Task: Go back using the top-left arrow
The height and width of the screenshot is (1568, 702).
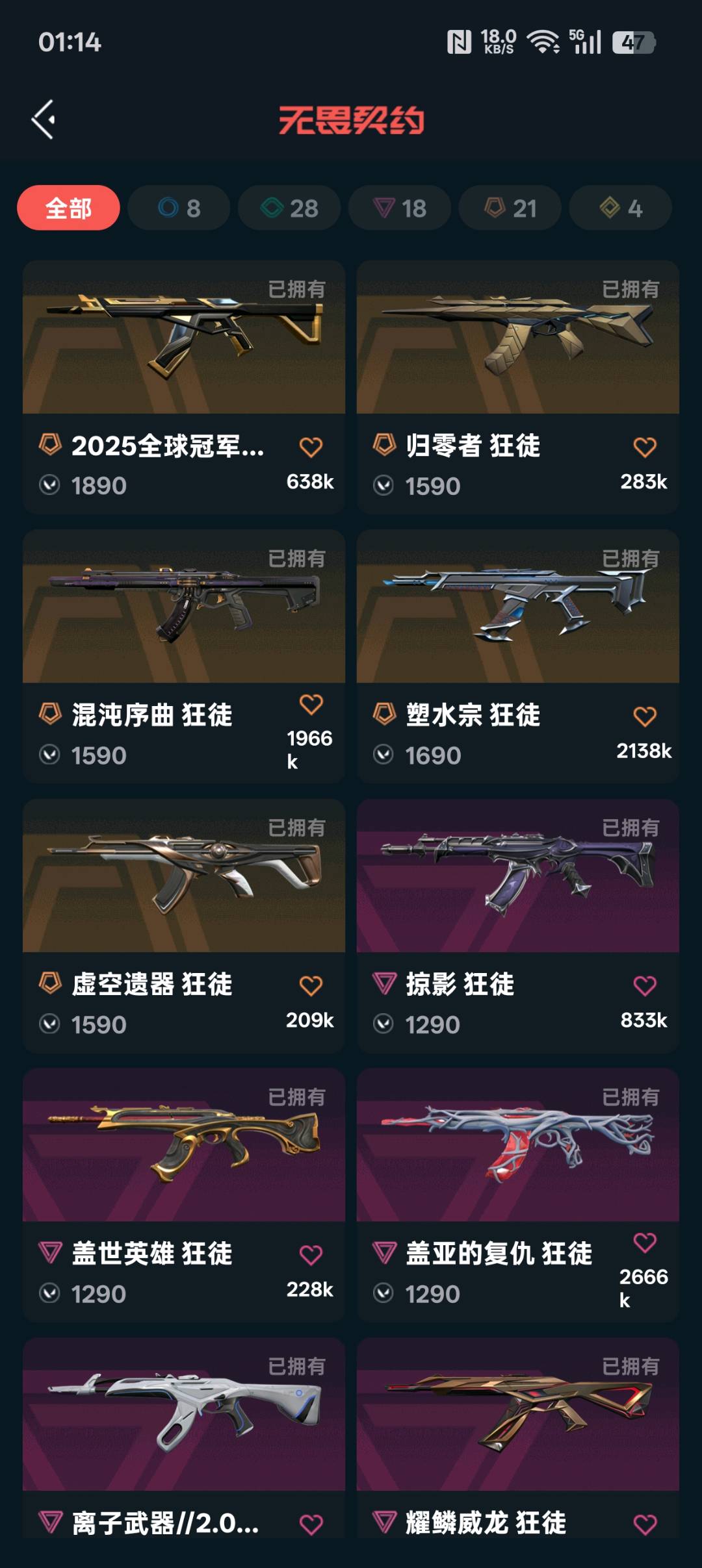Action: click(44, 120)
